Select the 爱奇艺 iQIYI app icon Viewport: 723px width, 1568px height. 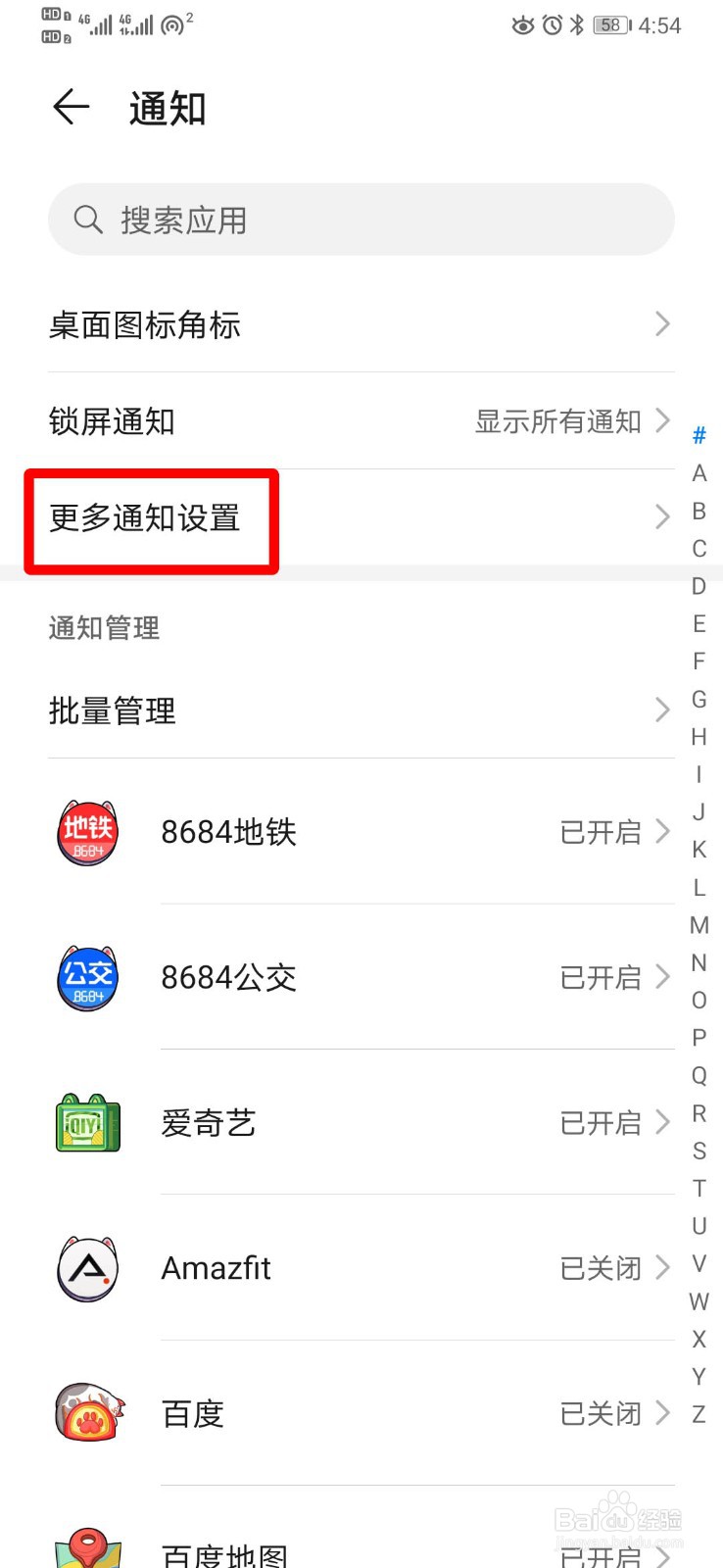coord(87,1123)
